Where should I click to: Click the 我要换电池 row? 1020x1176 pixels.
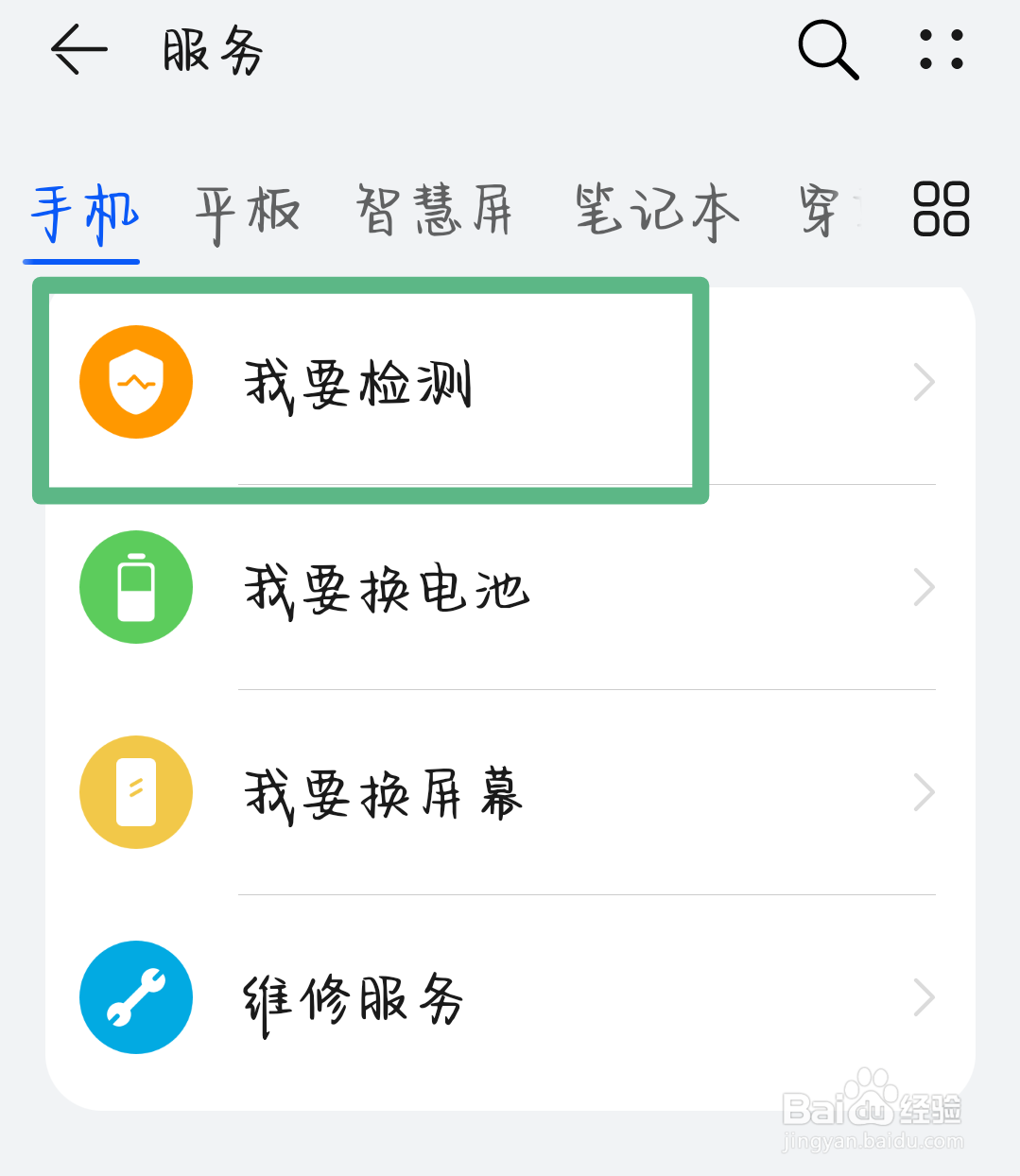[x=386, y=587]
